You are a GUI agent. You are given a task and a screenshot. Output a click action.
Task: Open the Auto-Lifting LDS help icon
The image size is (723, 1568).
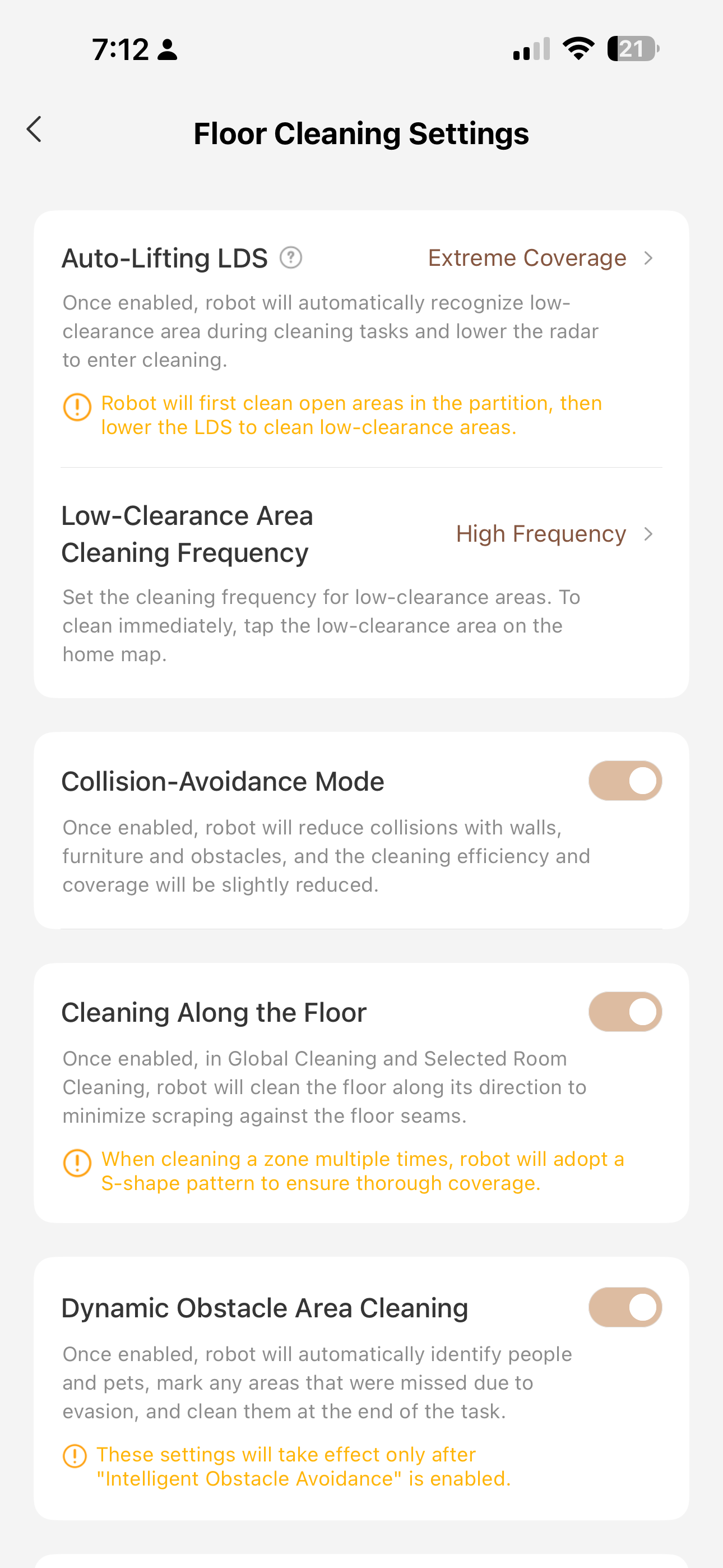coord(291,258)
